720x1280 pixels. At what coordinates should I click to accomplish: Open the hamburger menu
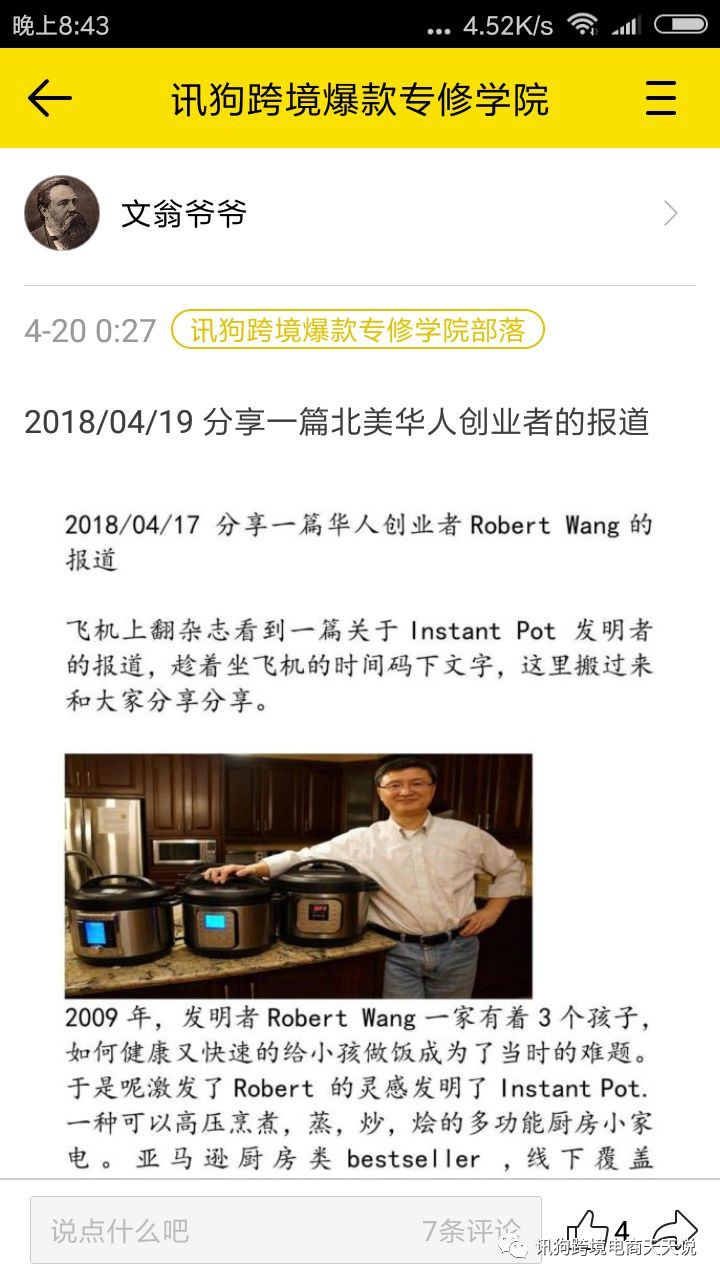[x=661, y=98]
